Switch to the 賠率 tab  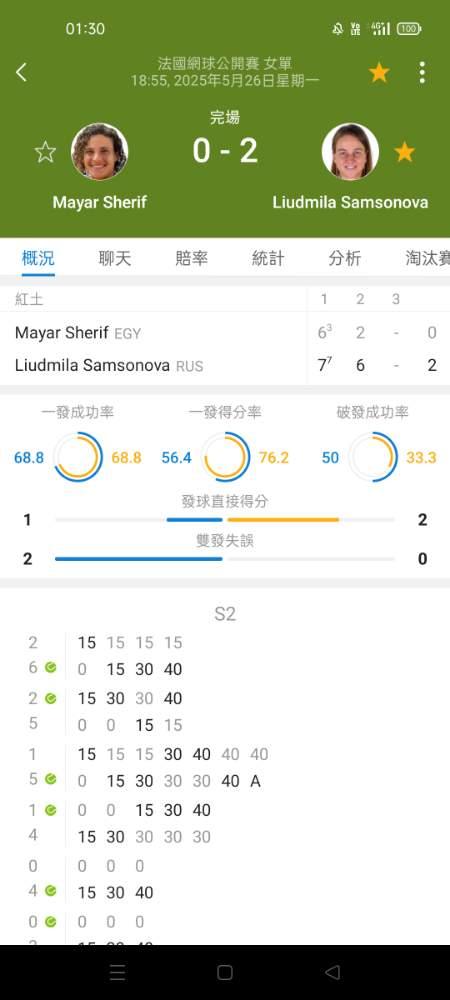click(192, 258)
